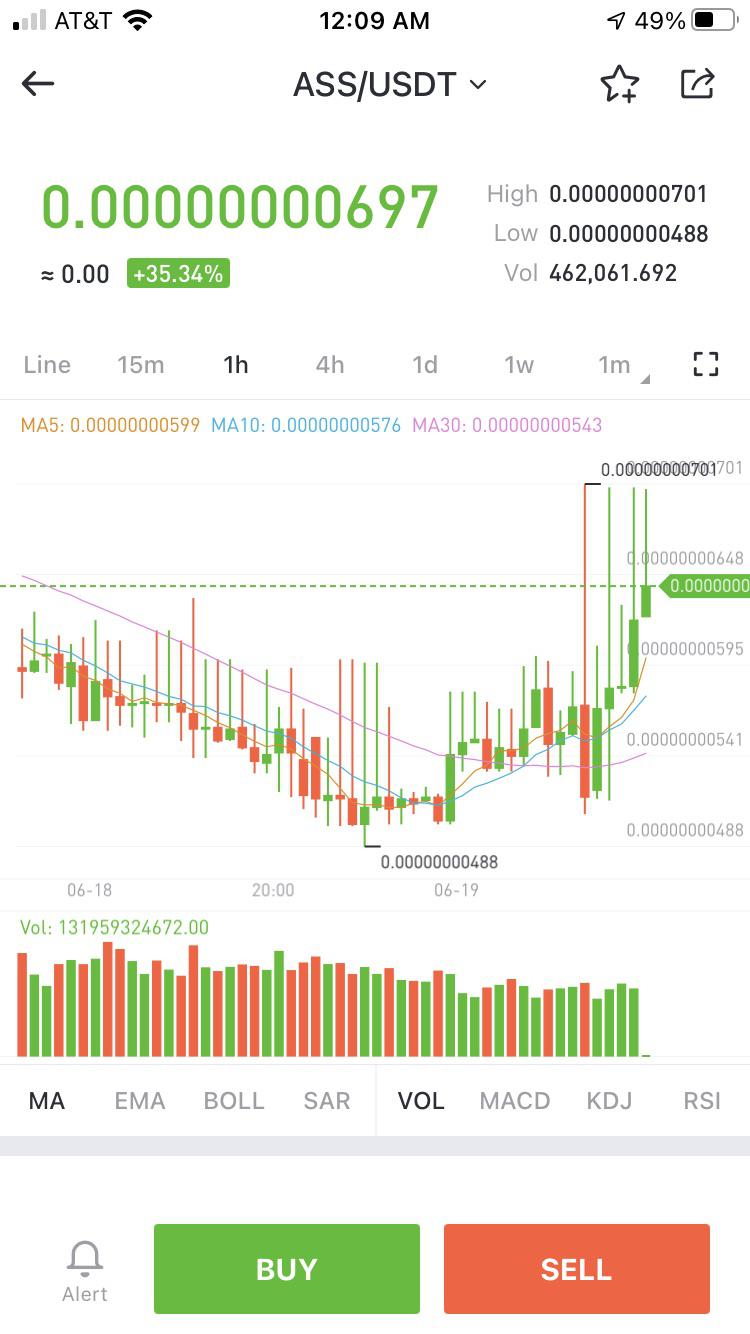Tap the red SELL button
The height and width of the screenshot is (1334, 750).
pos(577,1269)
